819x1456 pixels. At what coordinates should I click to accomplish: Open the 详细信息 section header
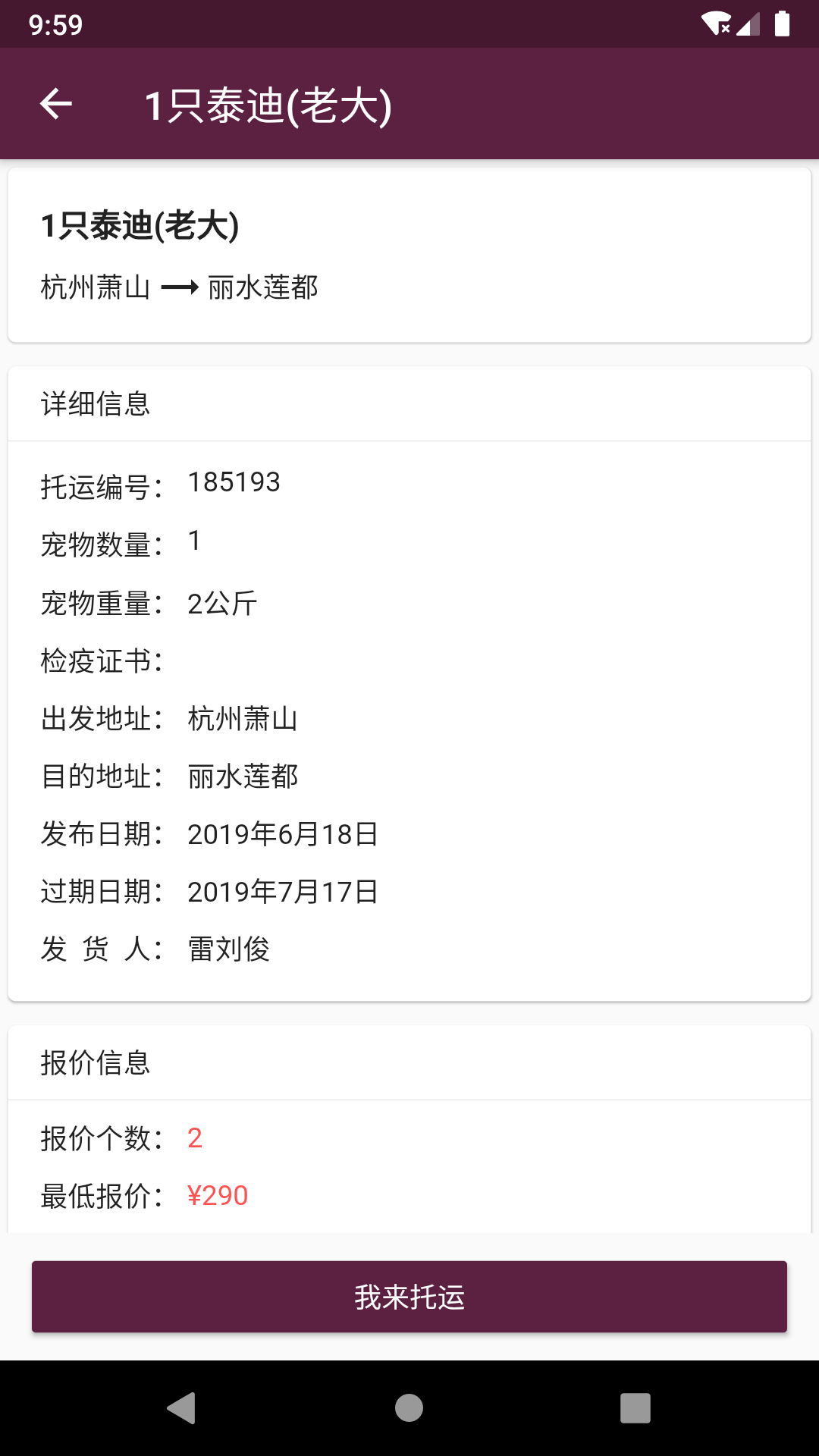tap(96, 404)
